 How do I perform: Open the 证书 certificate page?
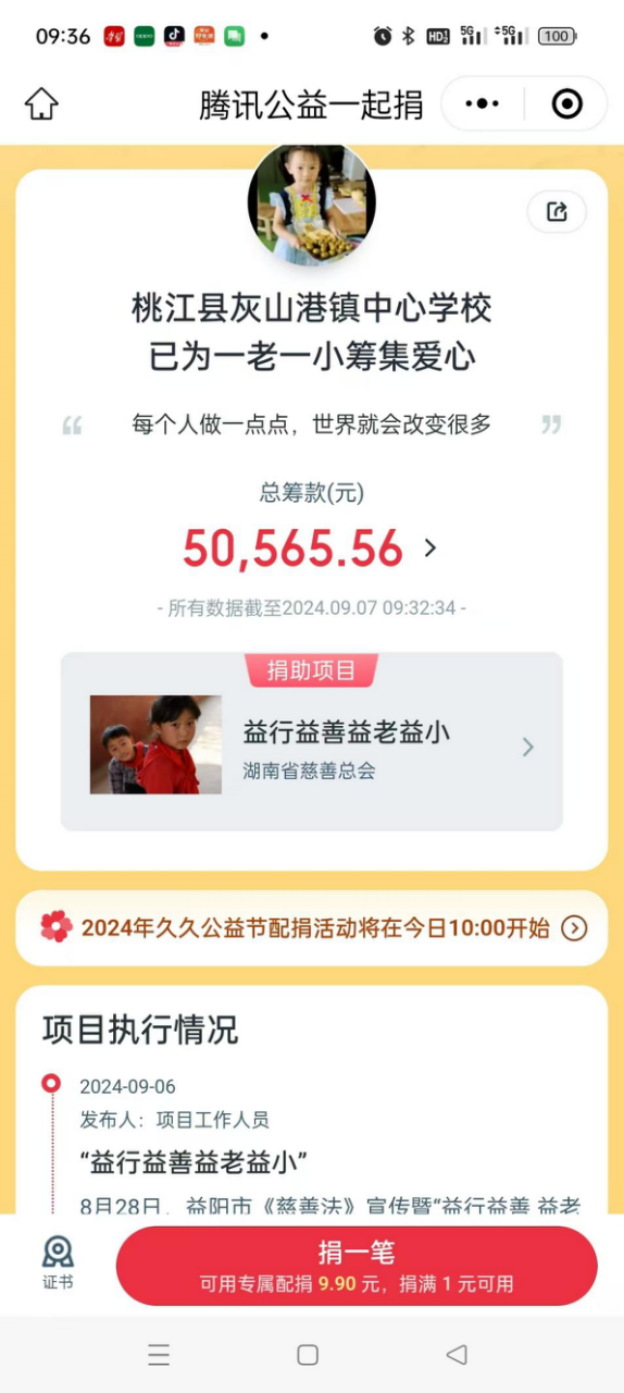(x=58, y=1262)
